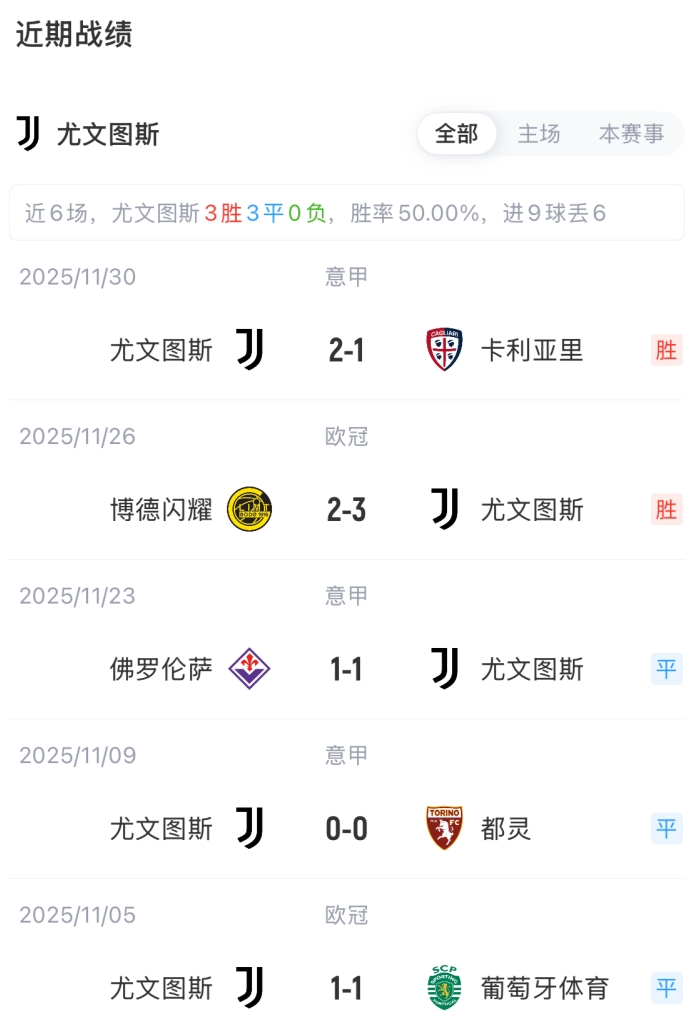Switch to the 本赛事 tab
The image size is (696, 1036).
[x=631, y=134]
